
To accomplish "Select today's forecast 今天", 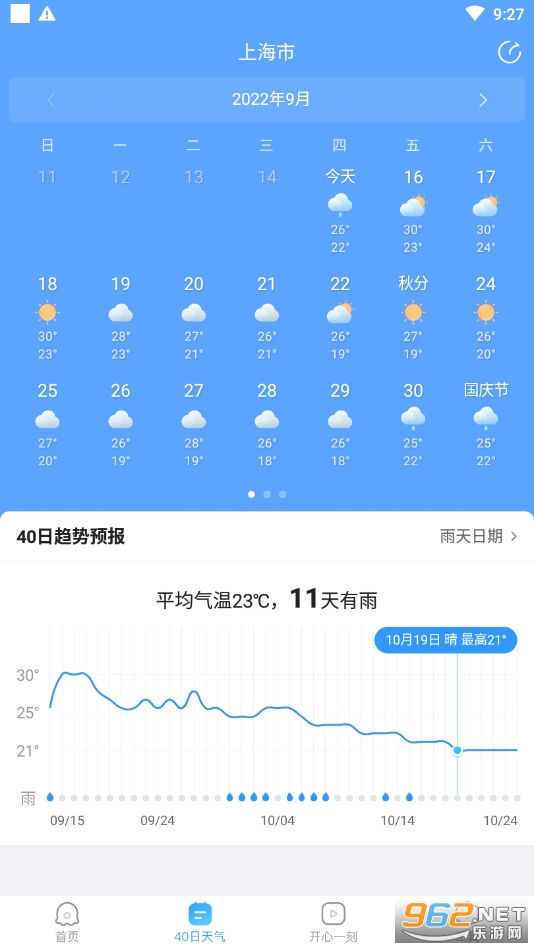I will (340, 211).
